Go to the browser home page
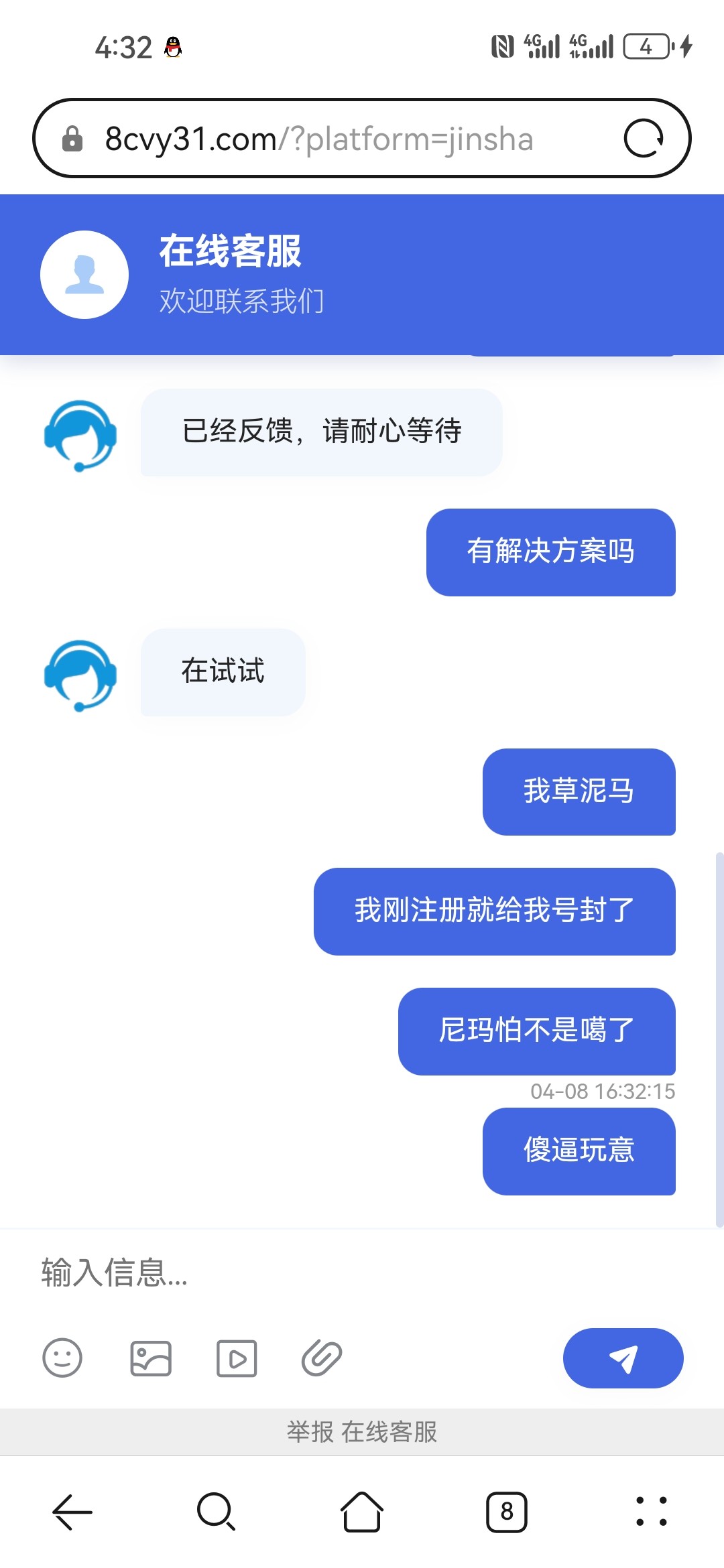 (x=361, y=1512)
